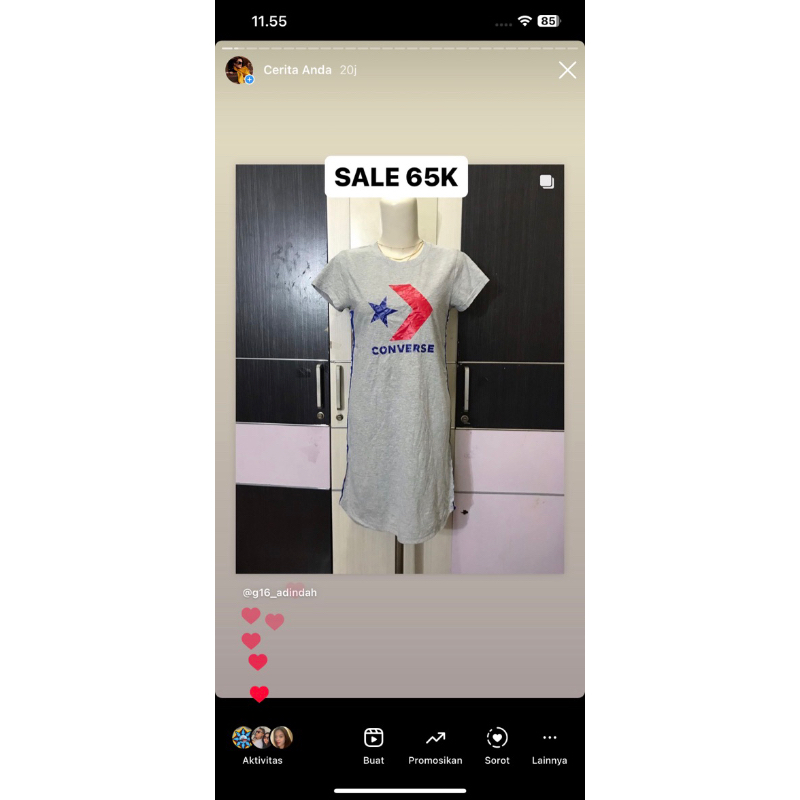
Task: Tap Buat to create a reel
Action: coord(373,745)
